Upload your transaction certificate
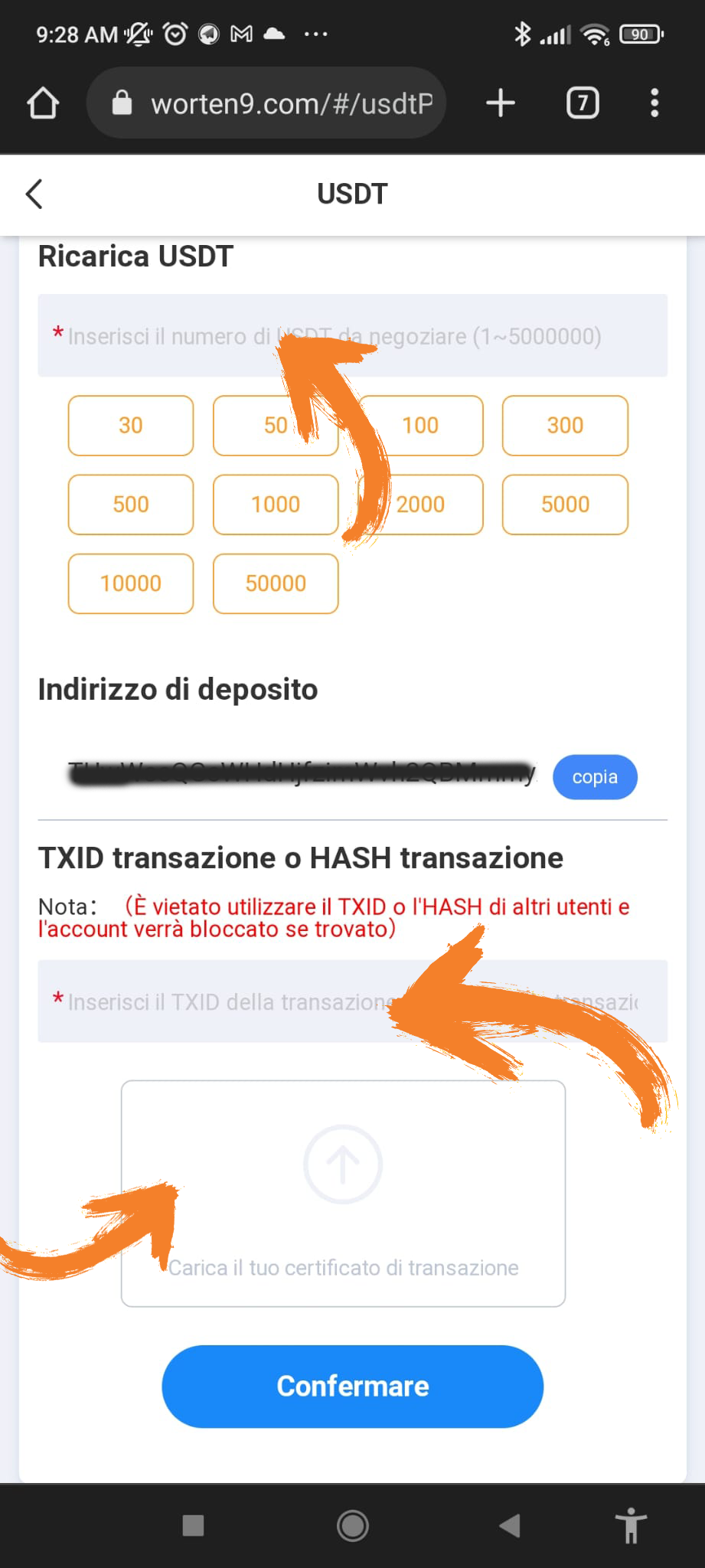Viewport: 705px width, 1568px height. coord(343,1193)
